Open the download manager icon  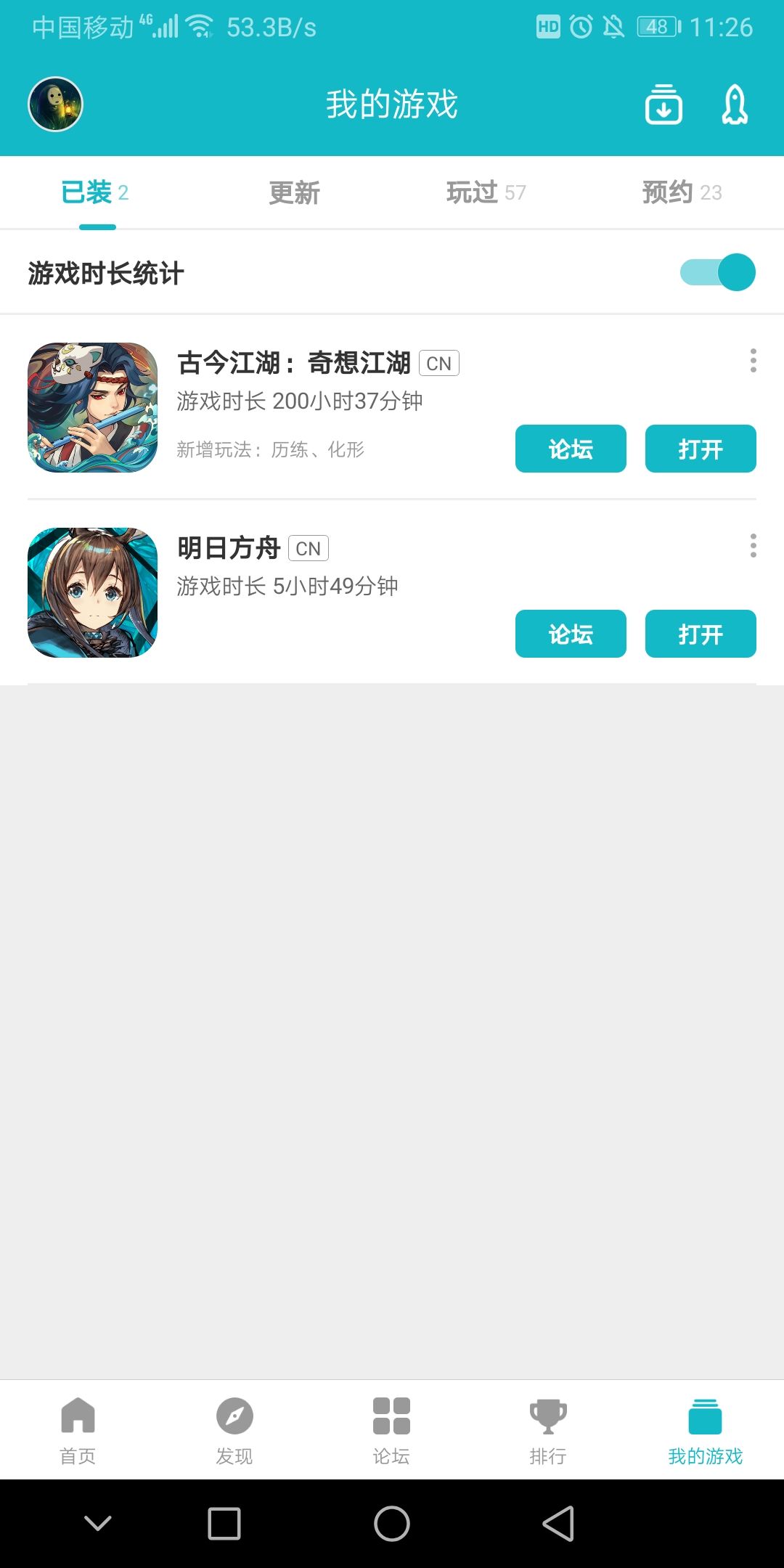point(663,105)
